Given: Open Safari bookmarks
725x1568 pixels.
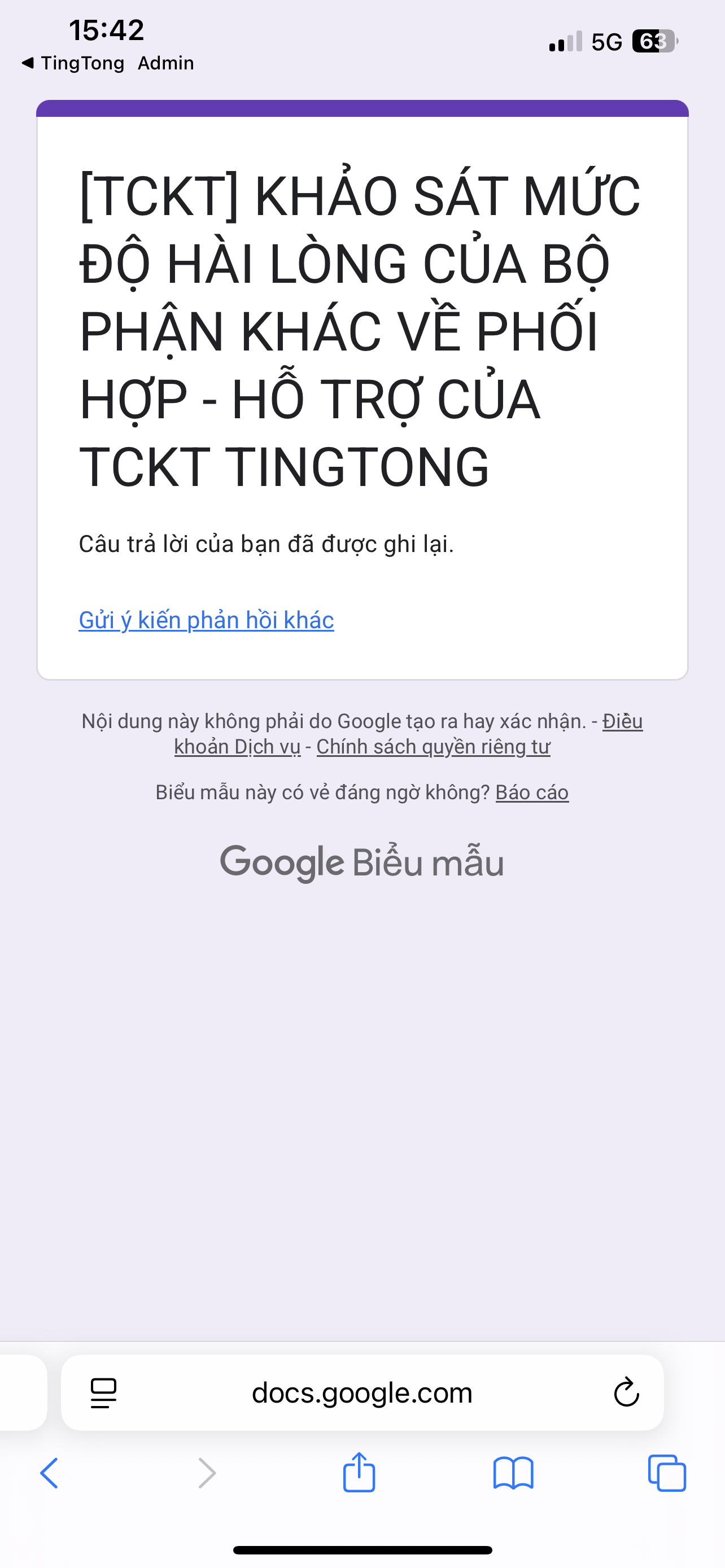Looking at the screenshot, I should (513, 1473).
